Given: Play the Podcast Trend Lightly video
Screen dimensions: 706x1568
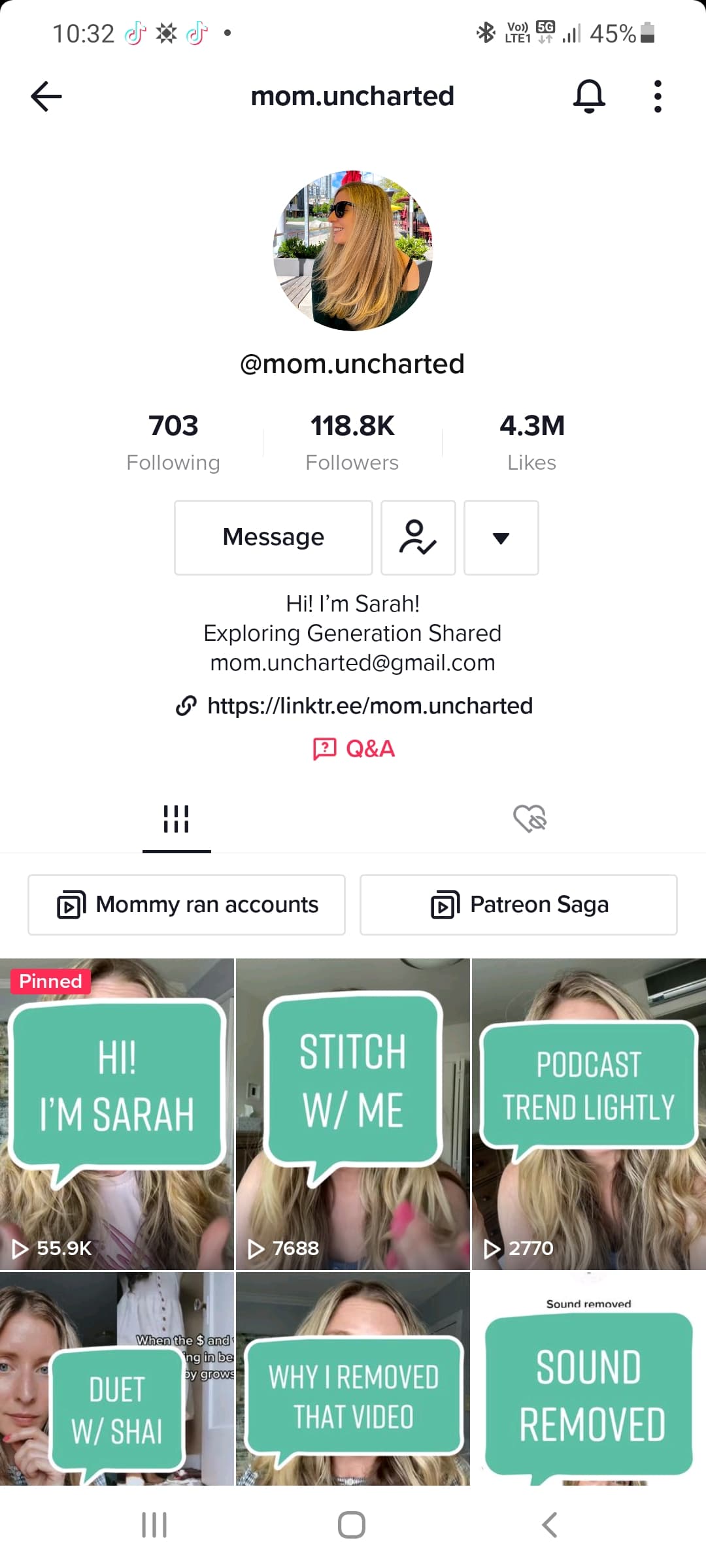Looking at the screenshot, I should [x=588, y=1113].
